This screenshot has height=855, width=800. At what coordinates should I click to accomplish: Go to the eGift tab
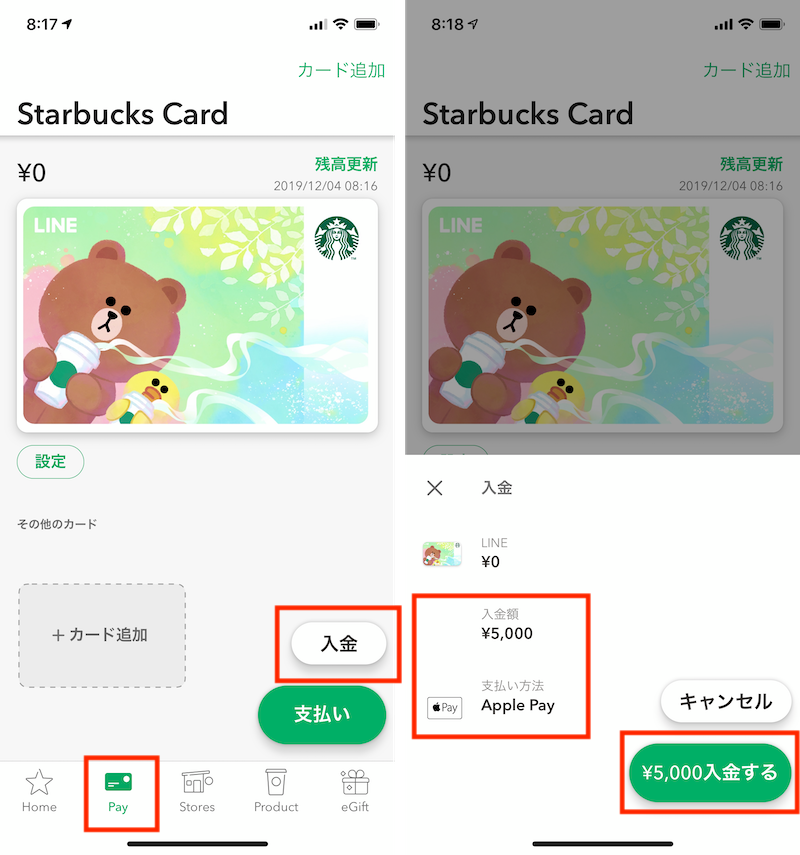355,791
